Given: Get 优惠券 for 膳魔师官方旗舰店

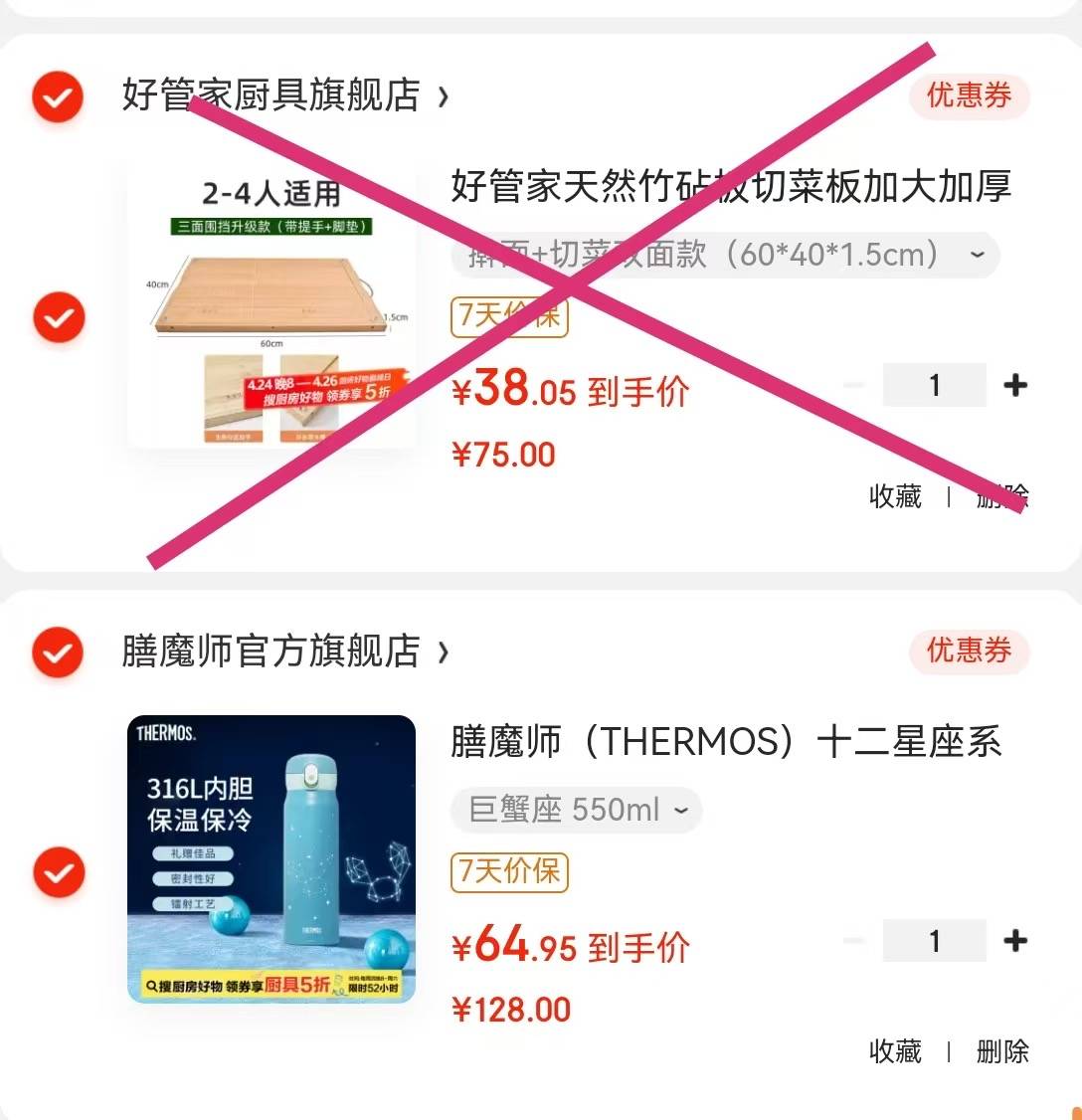Looking at the screenshot, I should point(969,651).
